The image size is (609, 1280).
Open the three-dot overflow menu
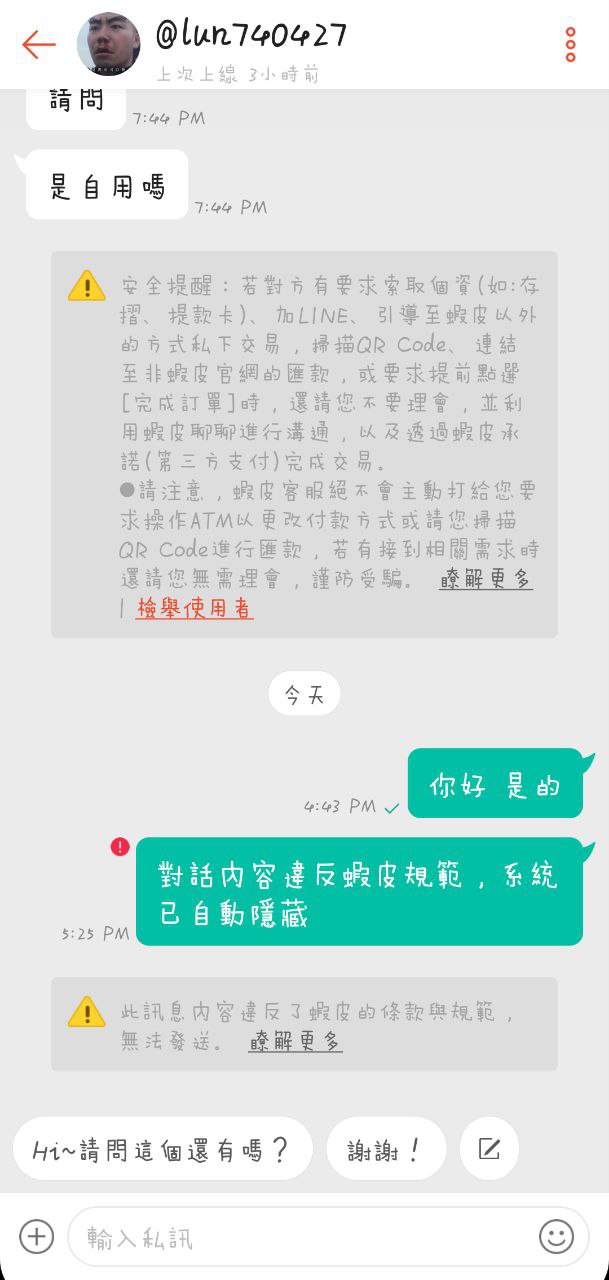[570, 45]
